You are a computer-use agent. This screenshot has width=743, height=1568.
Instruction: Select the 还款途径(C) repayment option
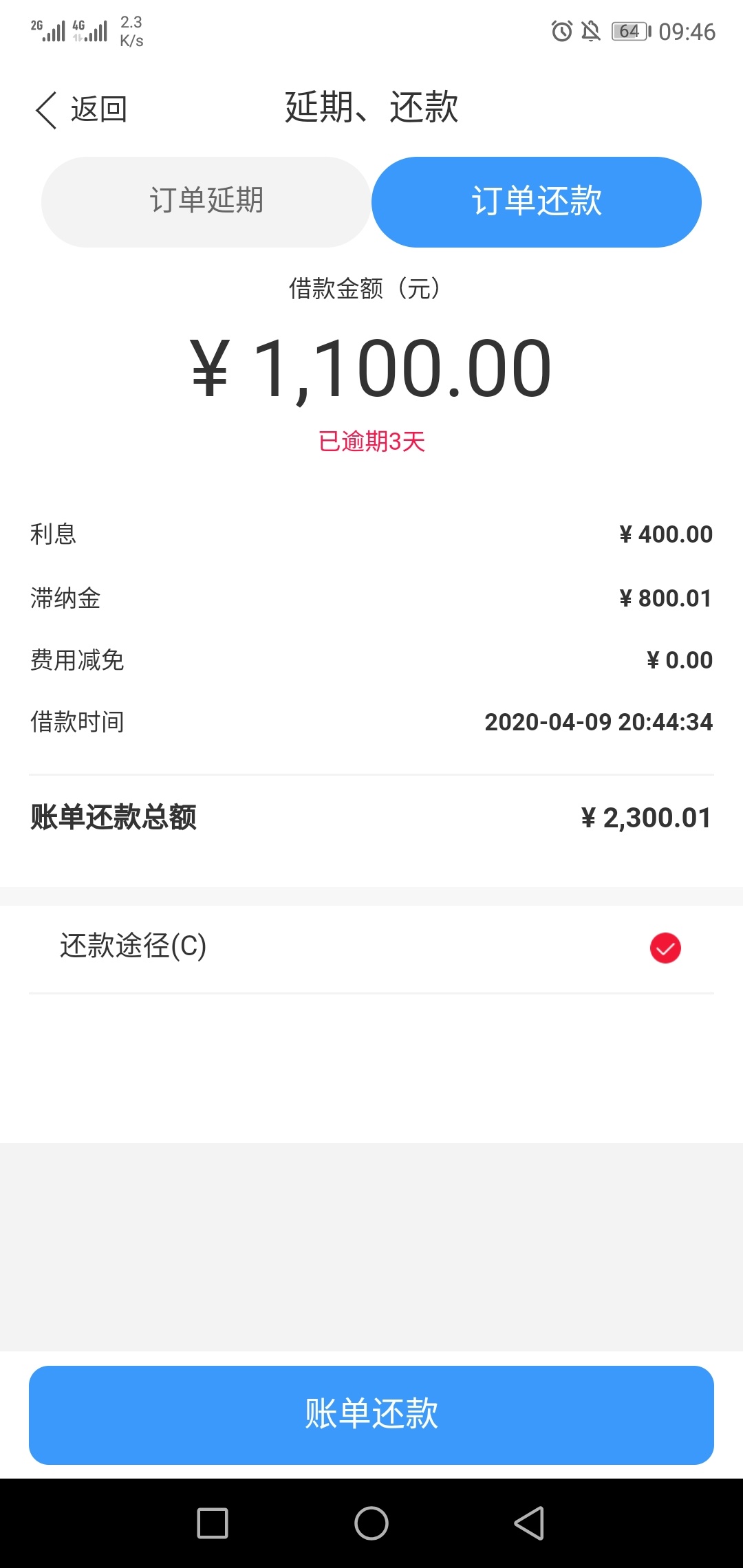point(371,948)
